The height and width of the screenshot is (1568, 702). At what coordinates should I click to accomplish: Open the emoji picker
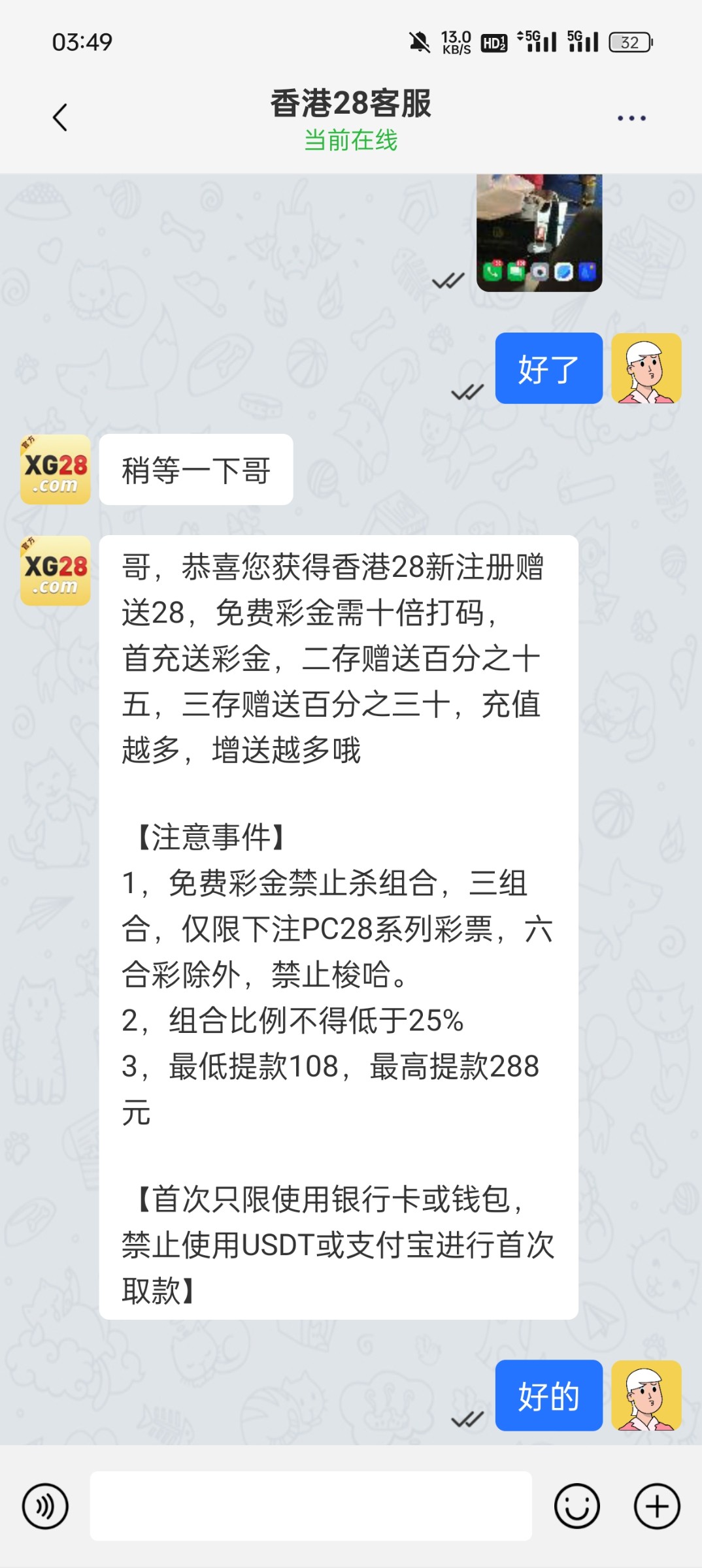[577, 1506]
